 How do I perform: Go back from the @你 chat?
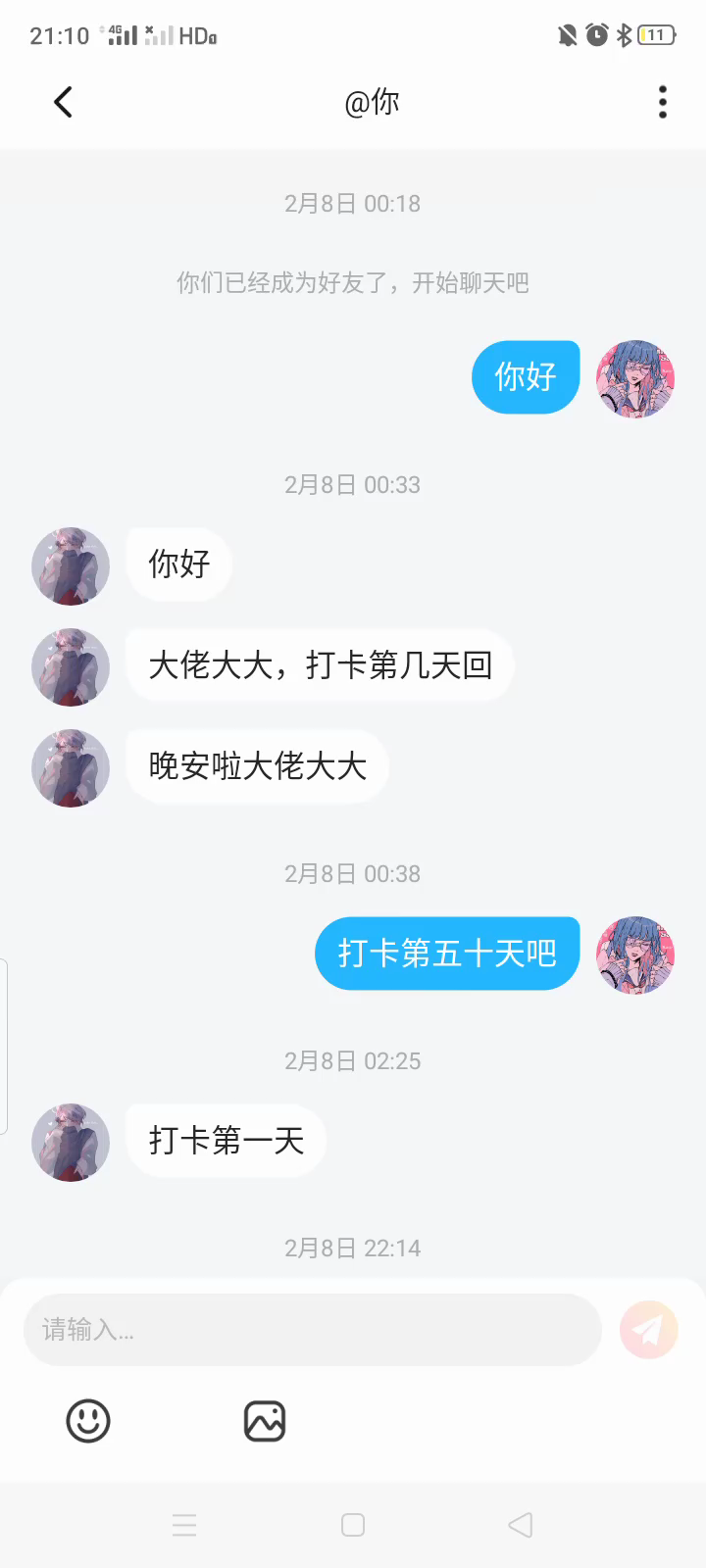tap(64, 102)
